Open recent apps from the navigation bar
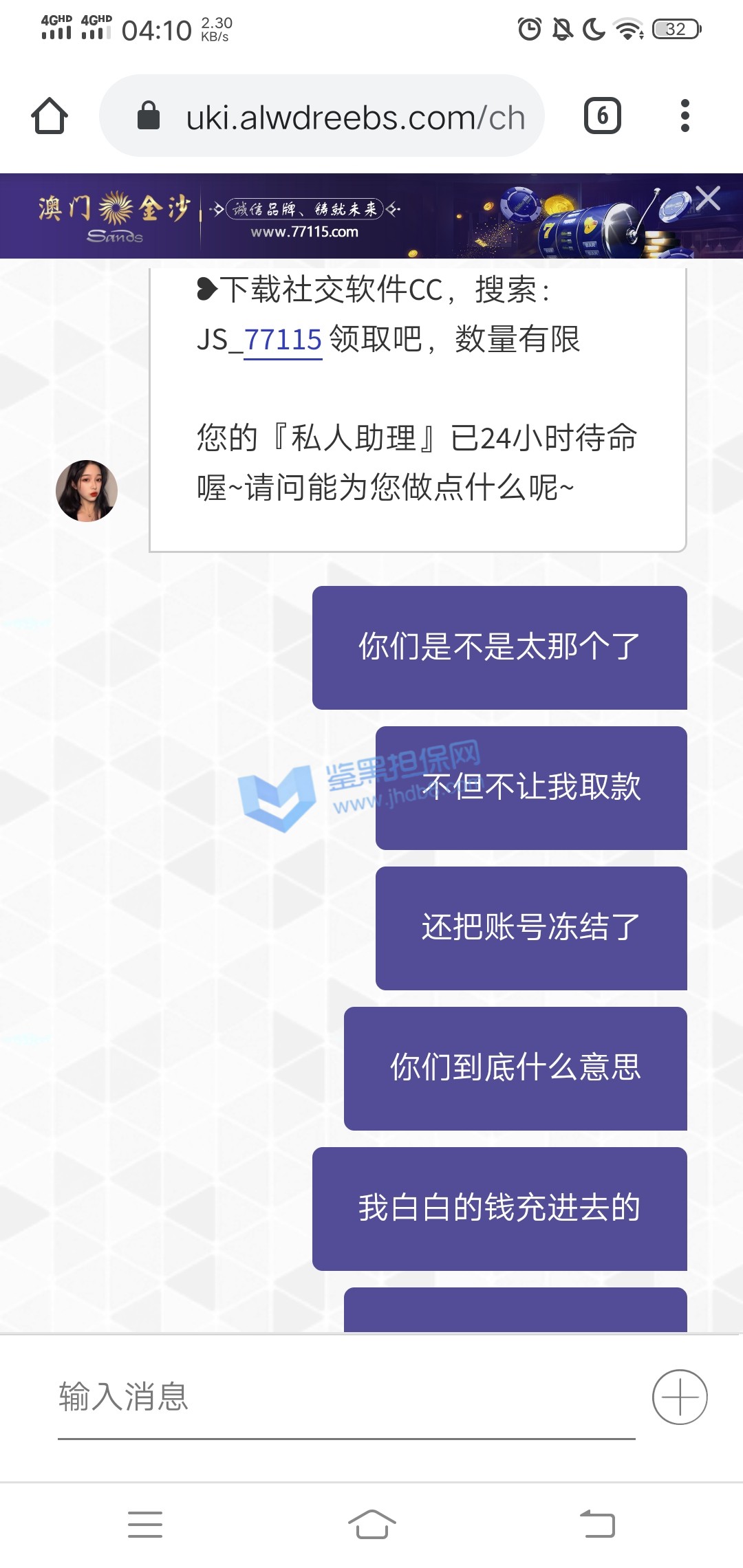Screen dimensions: 743x1568 pyautogui.click(x=145, y=1525)
